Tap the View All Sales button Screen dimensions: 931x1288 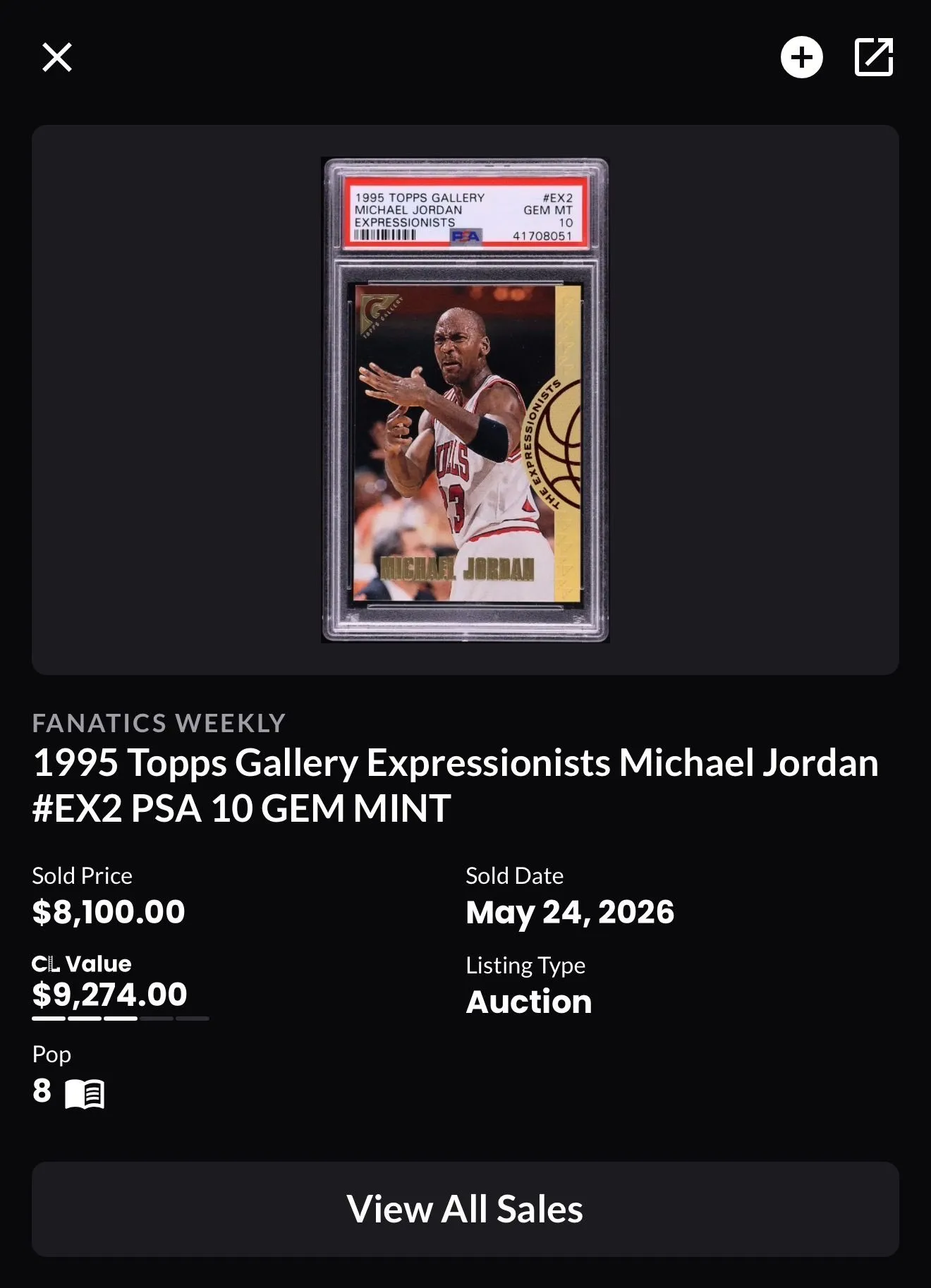465,1209
